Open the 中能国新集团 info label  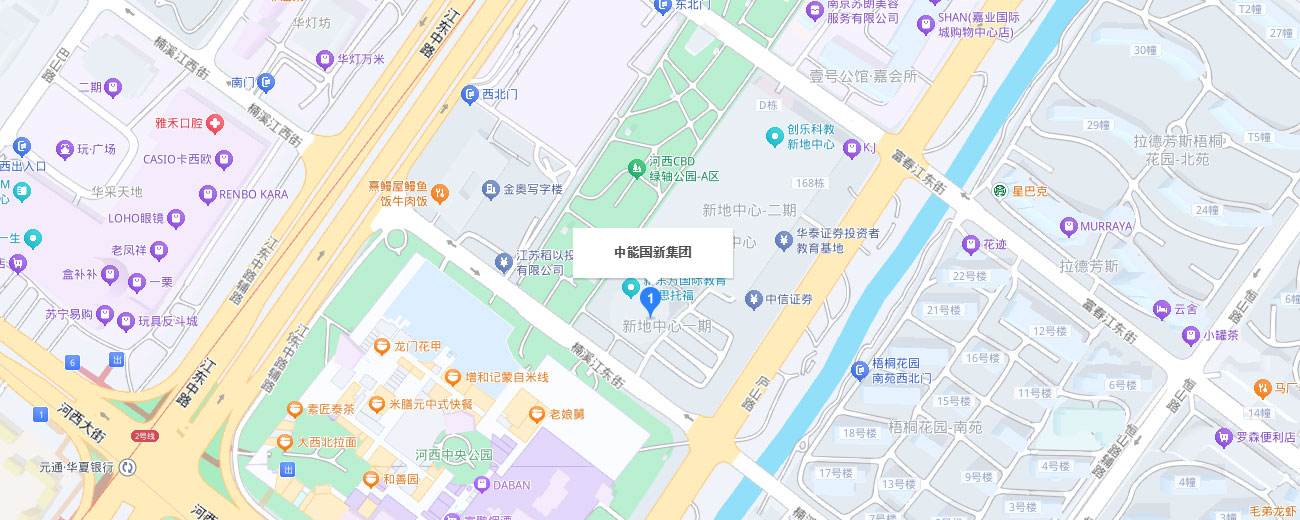tap(653, 253)
